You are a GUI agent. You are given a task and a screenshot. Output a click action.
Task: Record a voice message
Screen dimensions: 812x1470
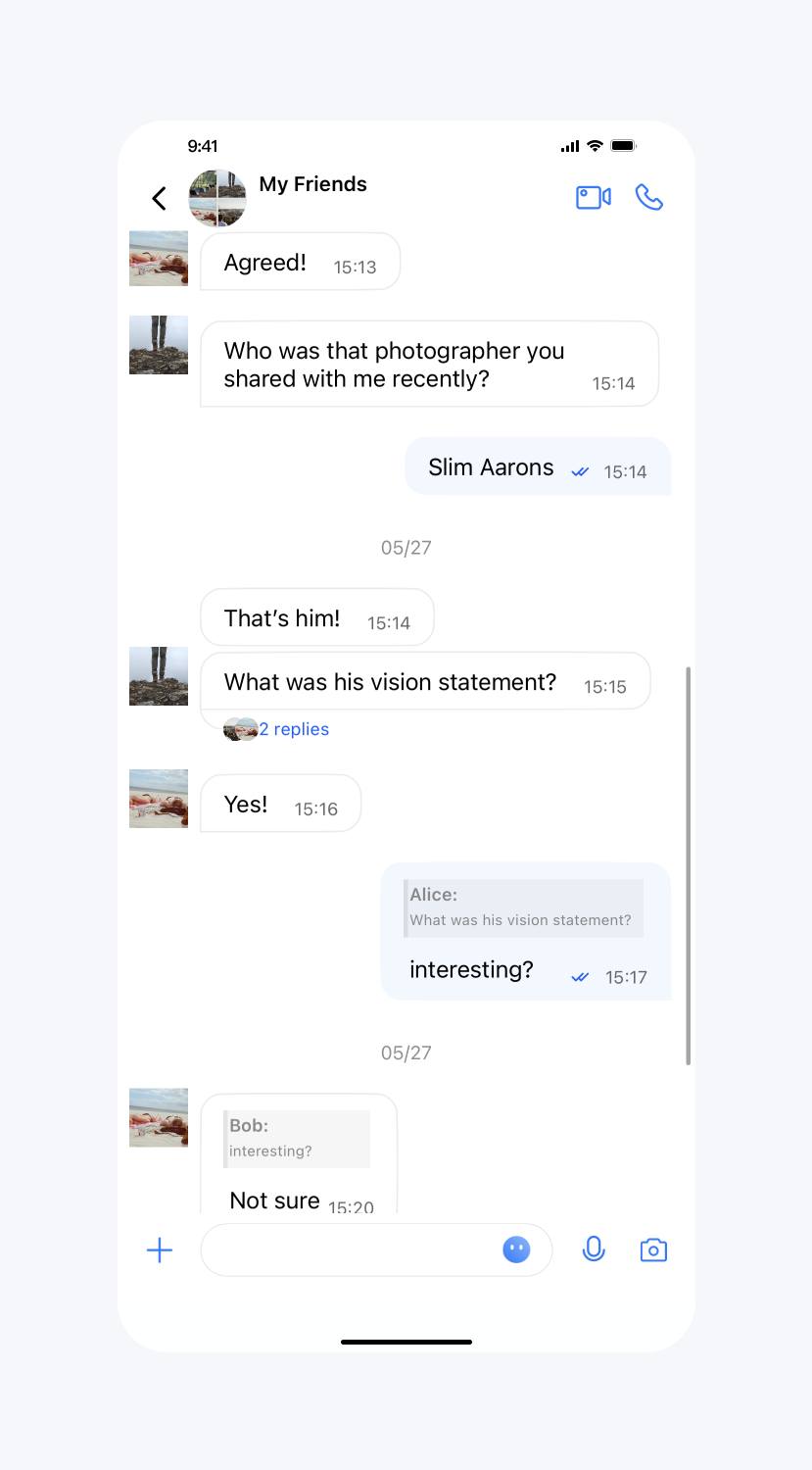(594, 1249)
